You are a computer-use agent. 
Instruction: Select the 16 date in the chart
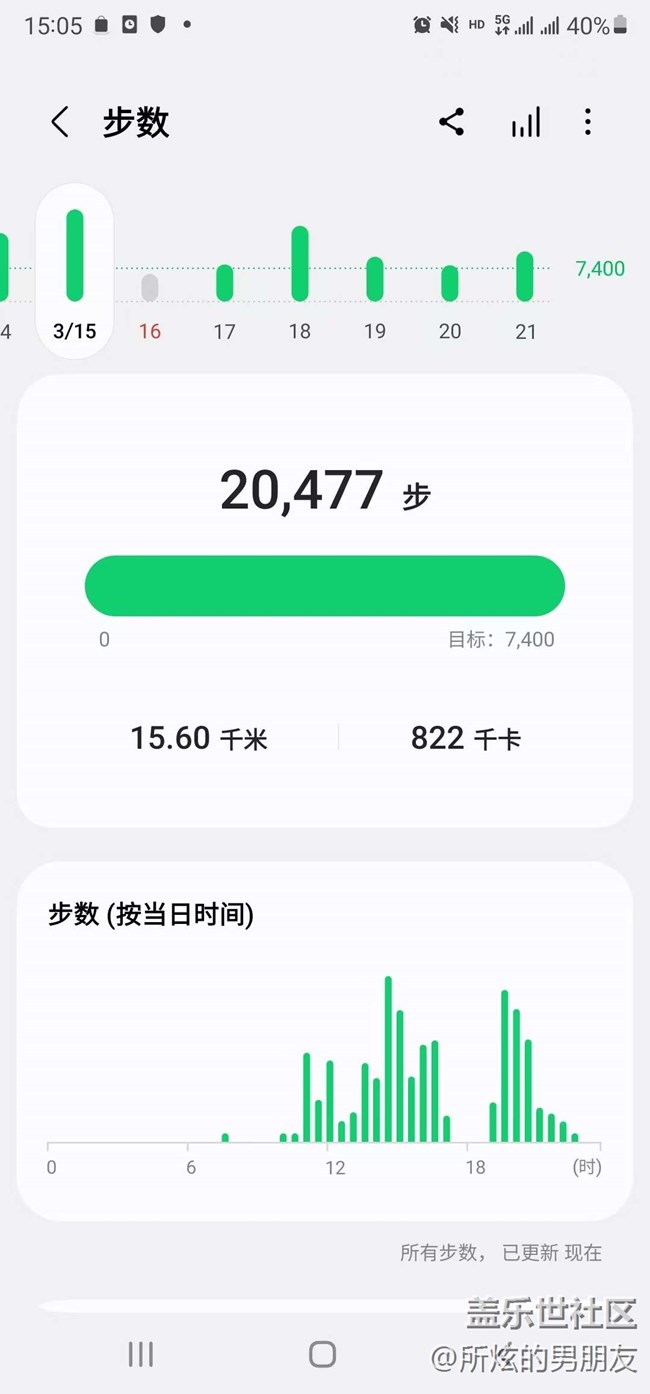(x=150, y=300)
